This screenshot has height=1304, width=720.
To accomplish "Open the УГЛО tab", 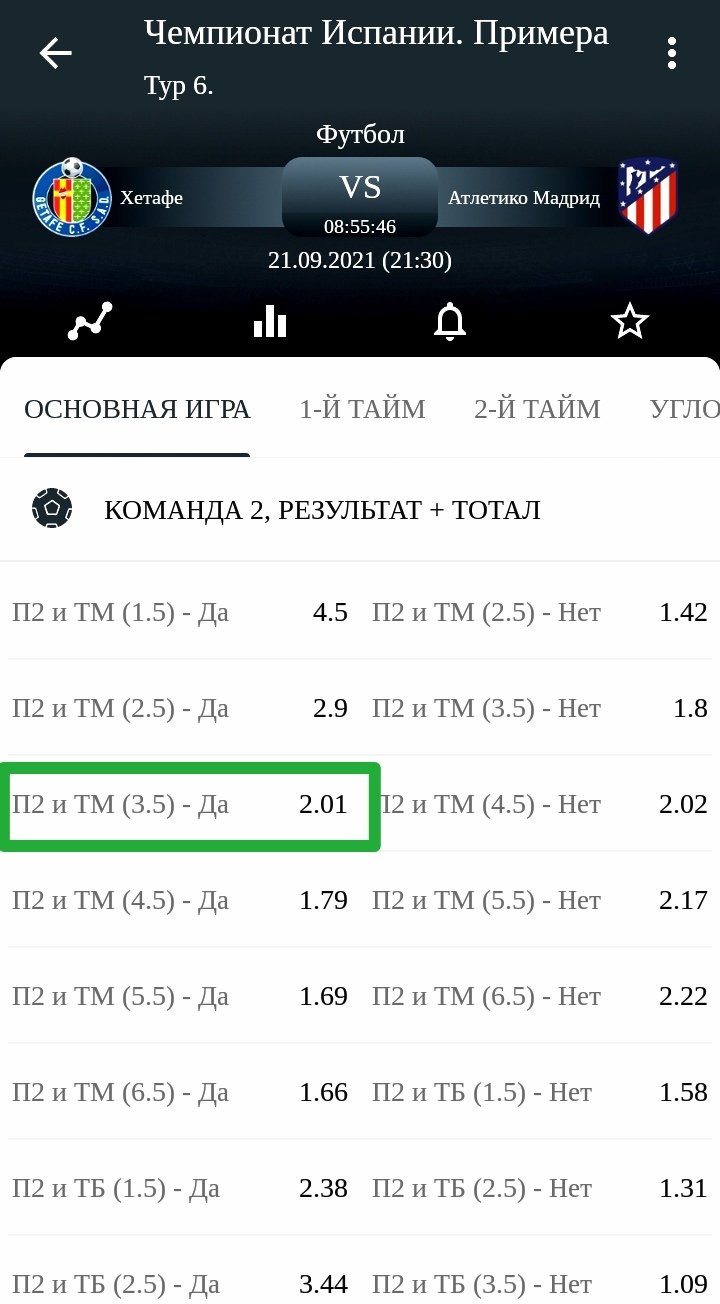I will tap(684, 409).
